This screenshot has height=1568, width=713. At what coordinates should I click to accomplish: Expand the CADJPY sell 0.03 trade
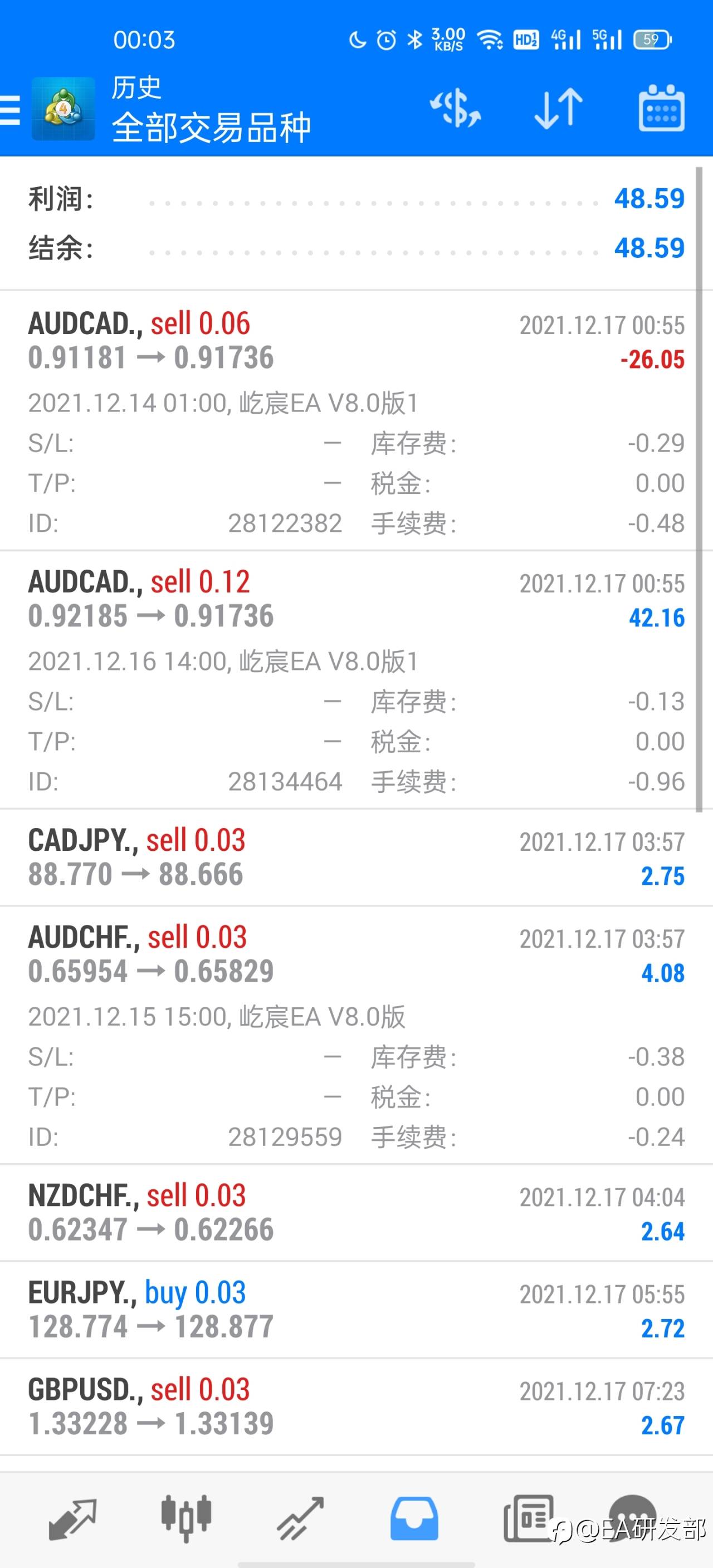point(356,857)
